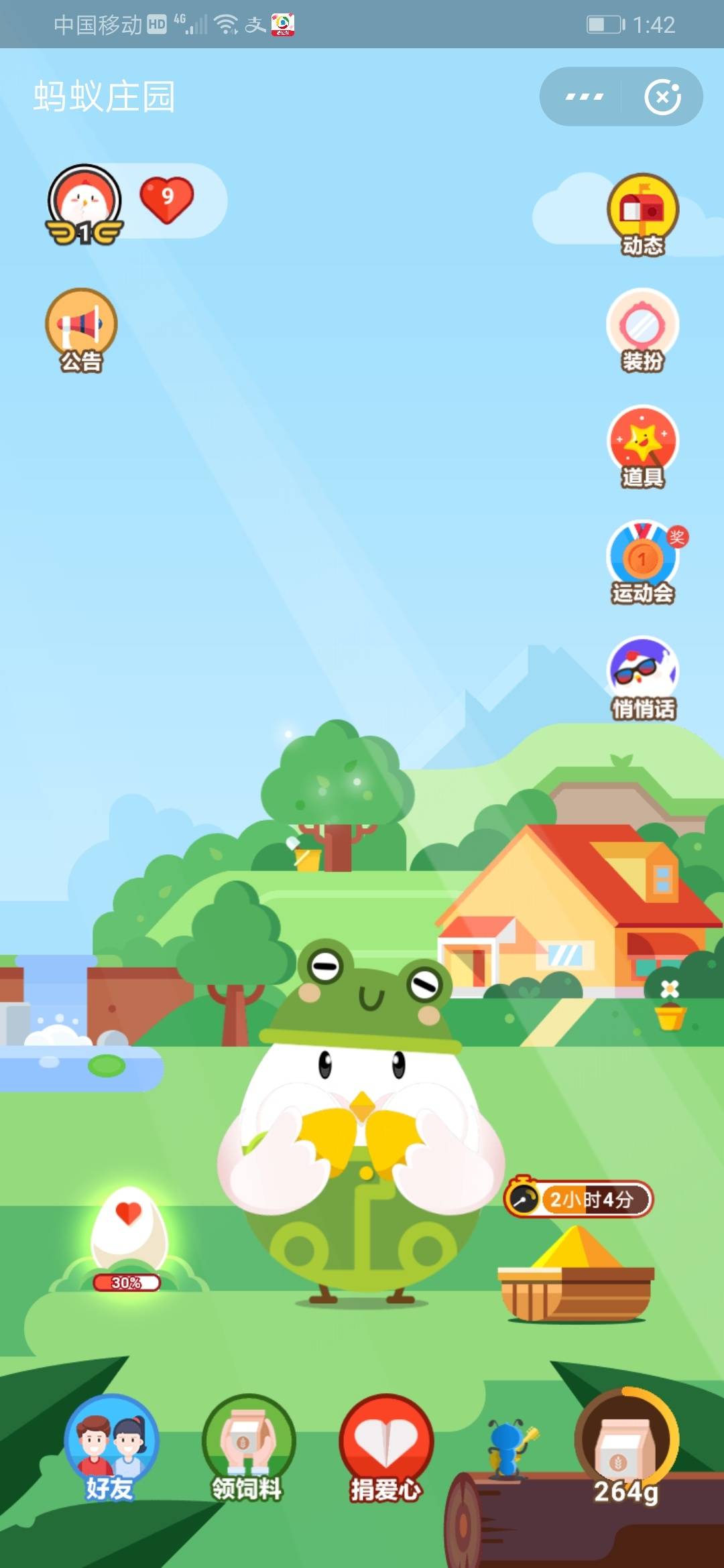
Task: Close the 蚂蚁庄园 mini program
Action: point(662,97)
